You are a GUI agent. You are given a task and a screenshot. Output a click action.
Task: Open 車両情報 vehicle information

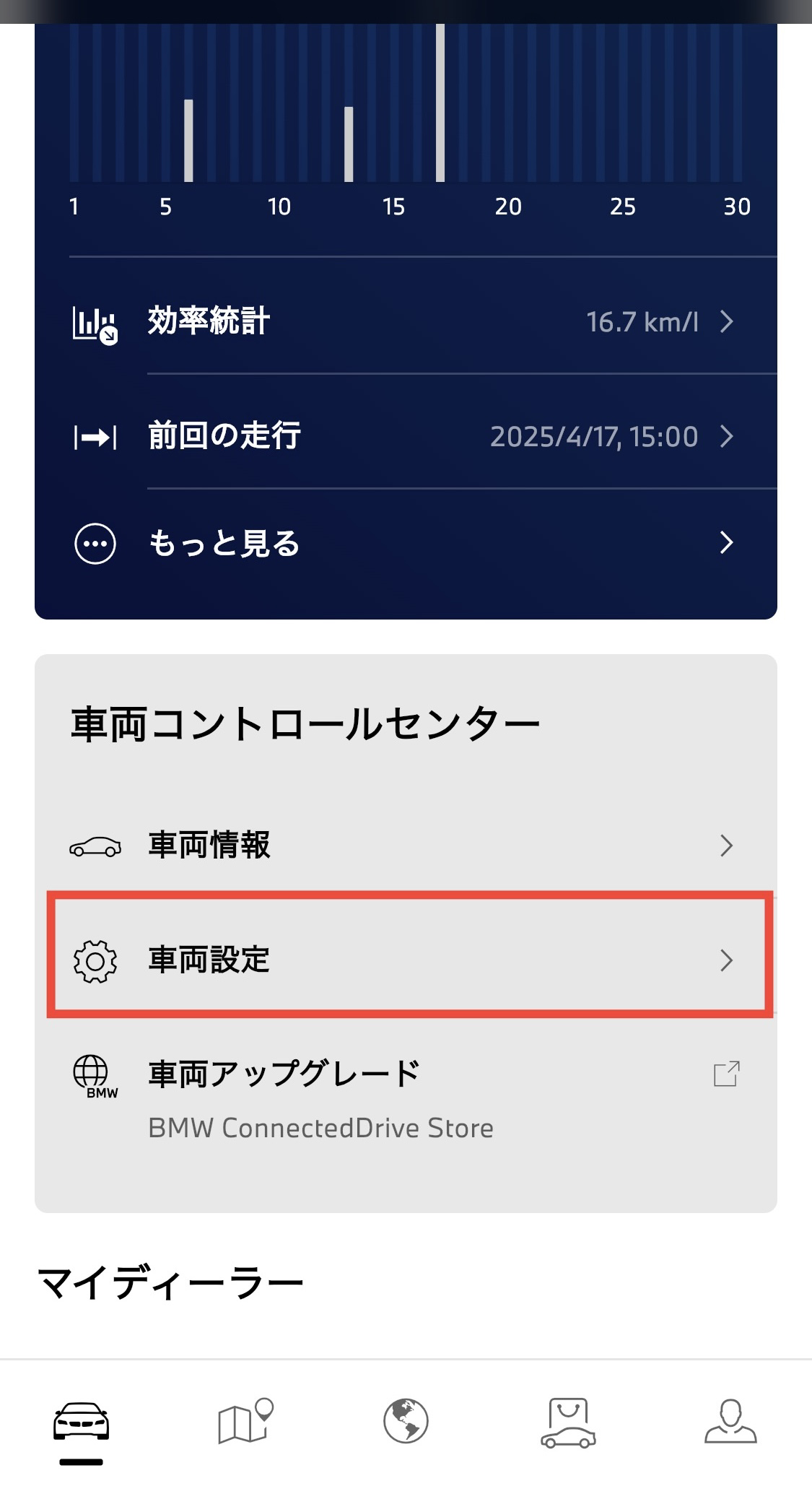coord(404,845)
